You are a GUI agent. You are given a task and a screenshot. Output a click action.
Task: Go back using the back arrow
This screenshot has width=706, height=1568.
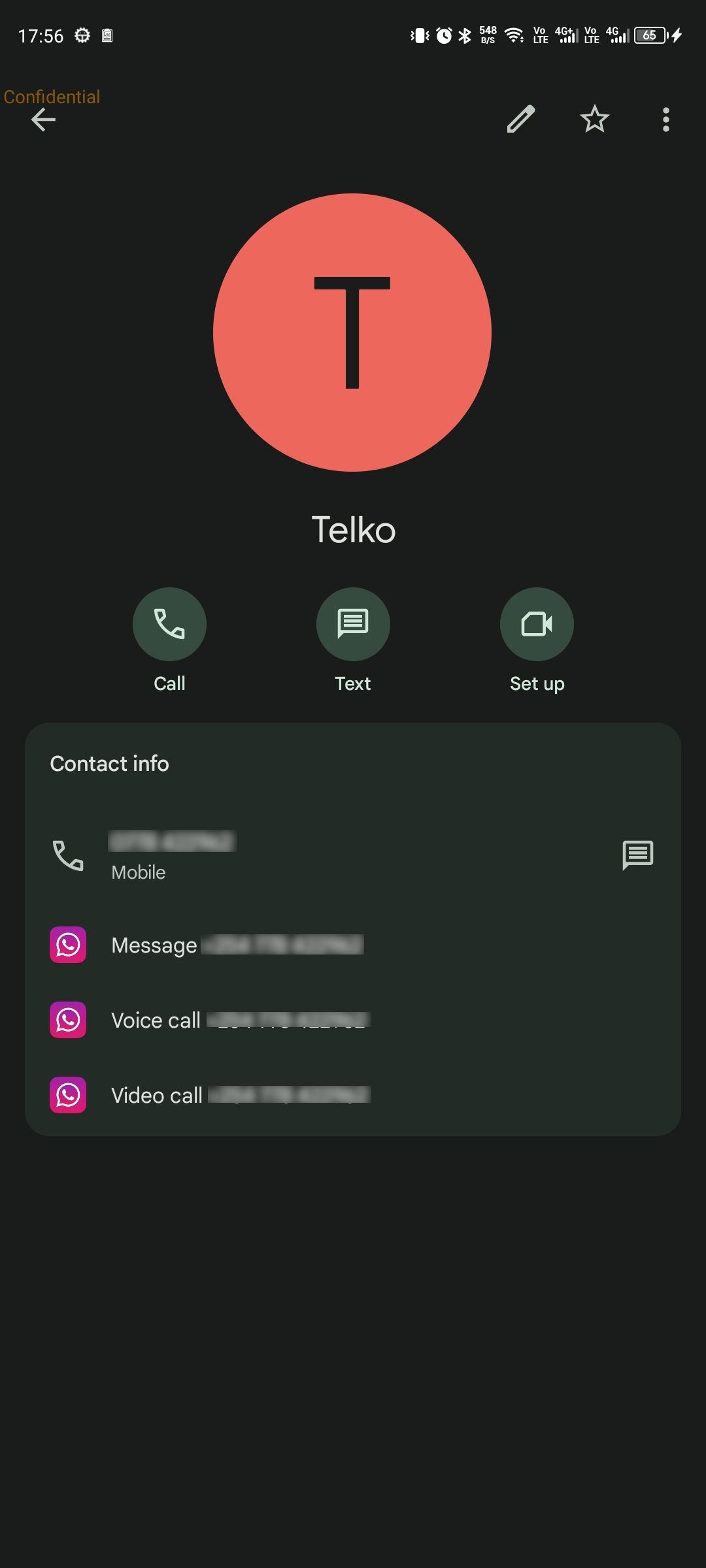pyautogui.click(x=43, y=120)
